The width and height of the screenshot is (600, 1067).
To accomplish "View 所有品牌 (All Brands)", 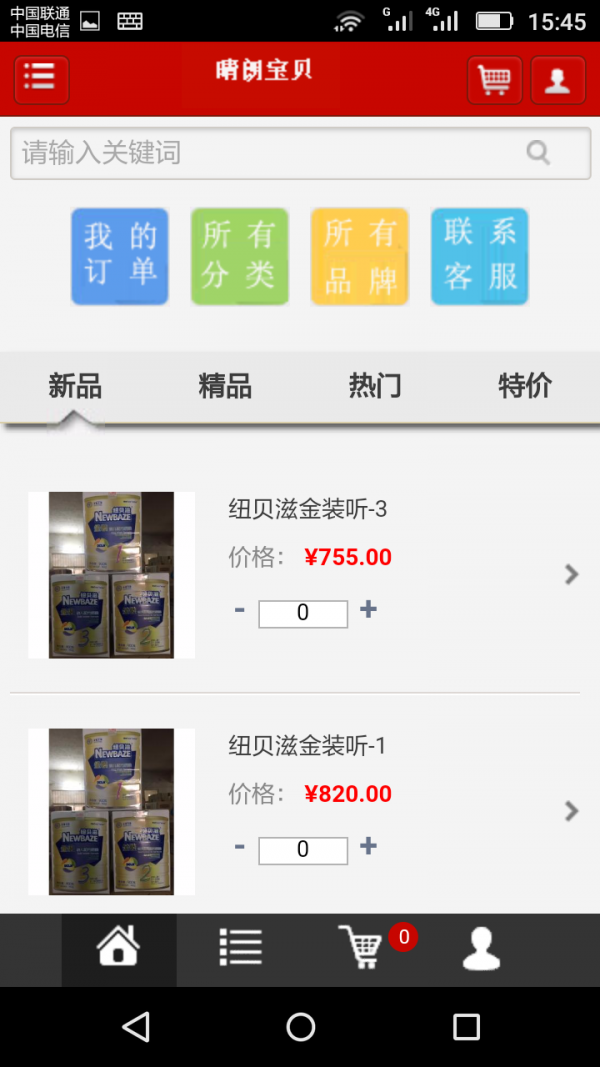I will point(359,256).
